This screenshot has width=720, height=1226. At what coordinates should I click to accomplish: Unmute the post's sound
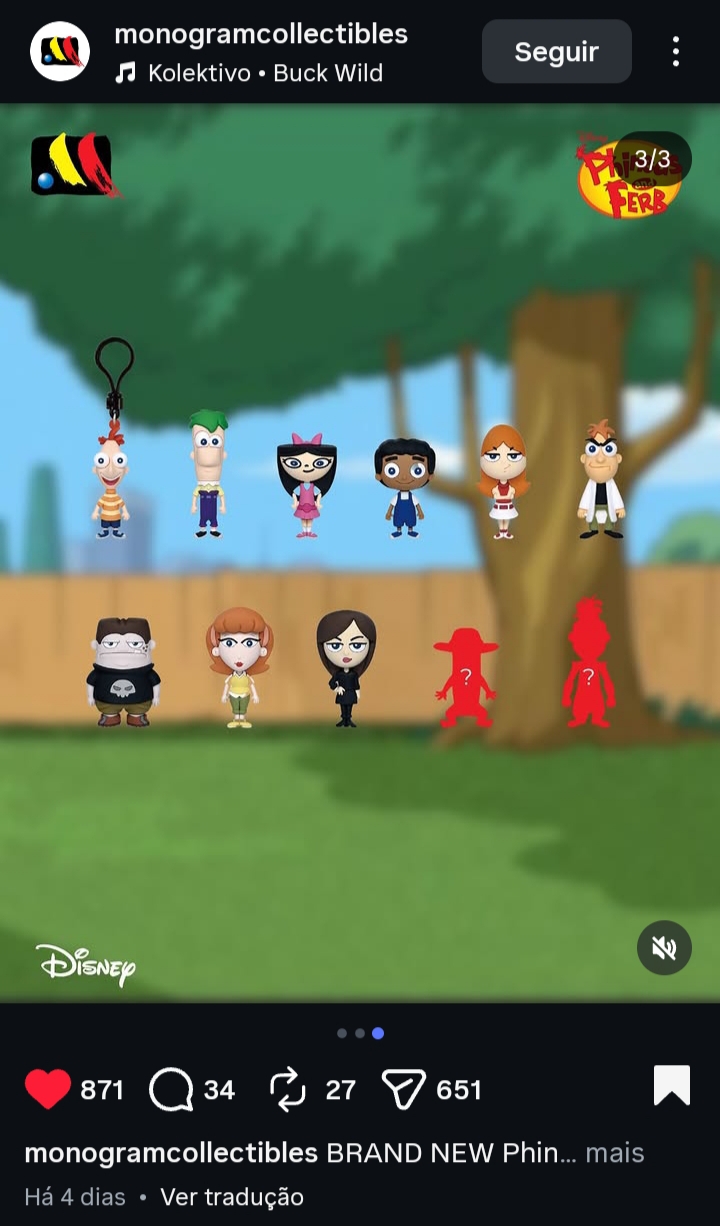(x=664, y=947)
